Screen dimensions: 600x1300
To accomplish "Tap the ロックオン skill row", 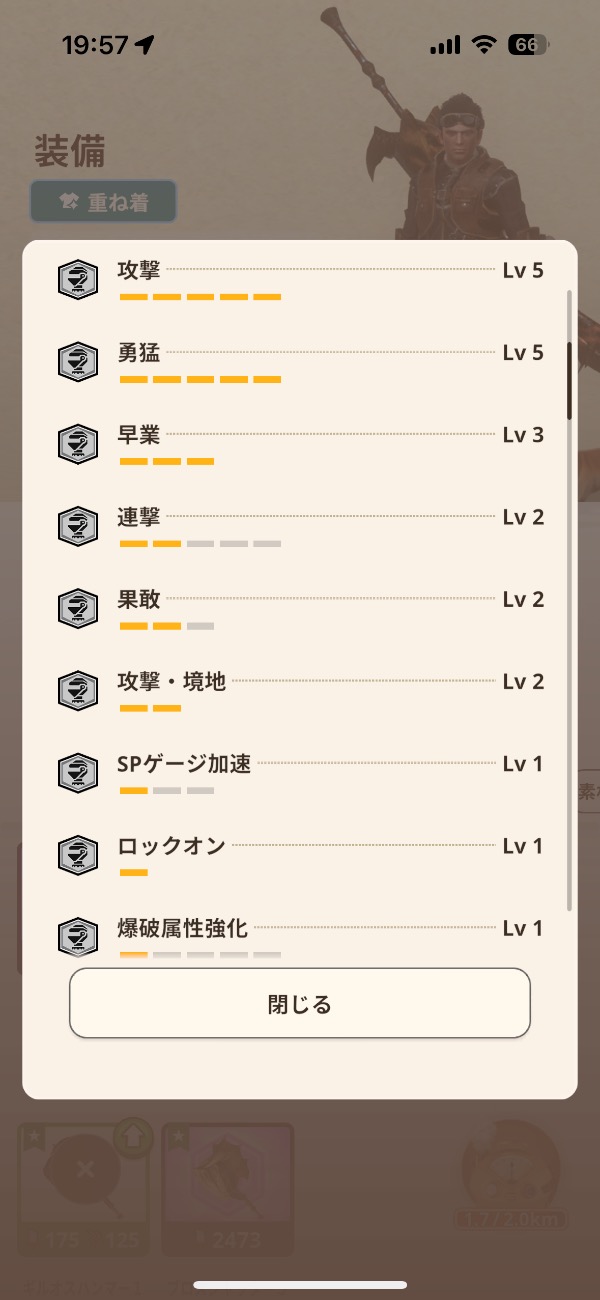I will tap(300, 855).
